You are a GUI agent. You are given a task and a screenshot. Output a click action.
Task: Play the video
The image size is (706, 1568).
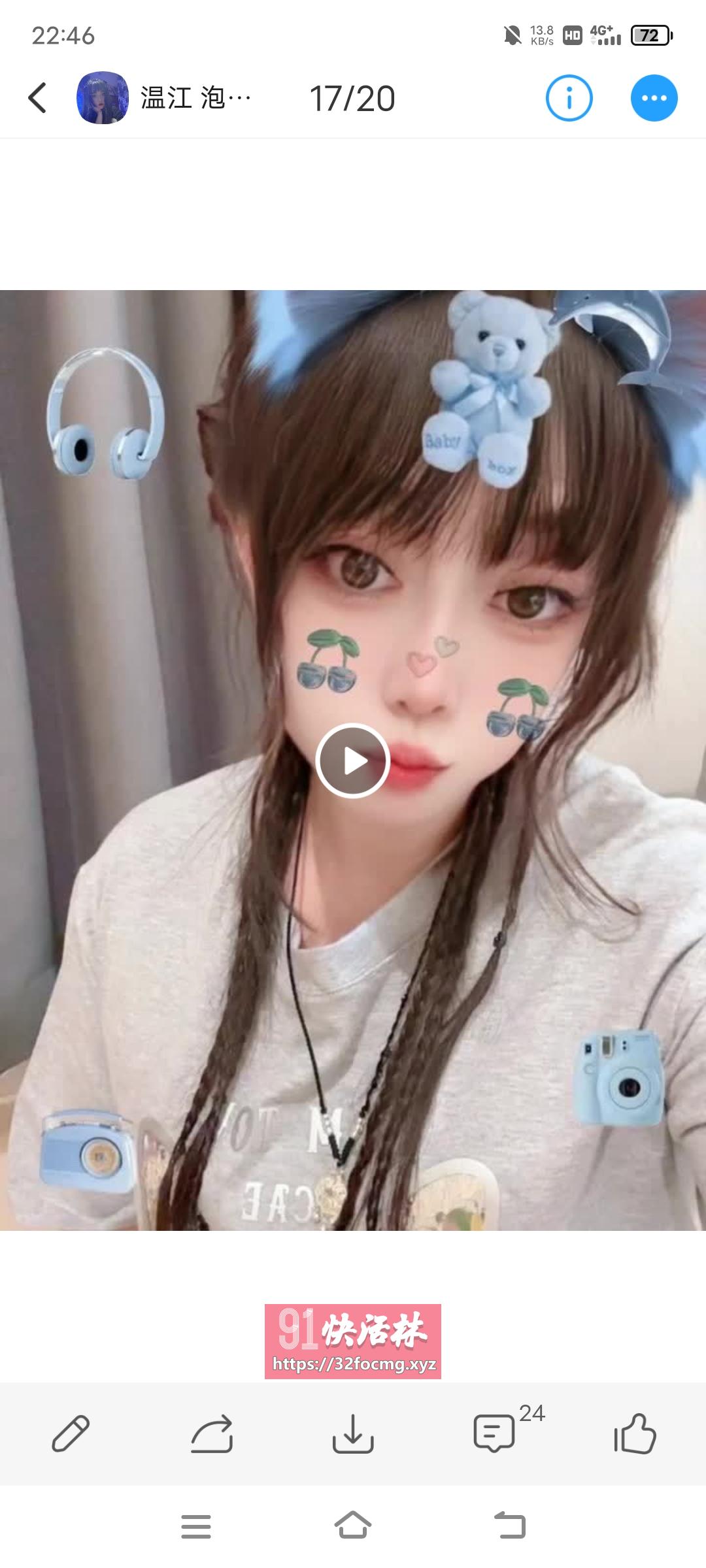click(x=353, y=760)
